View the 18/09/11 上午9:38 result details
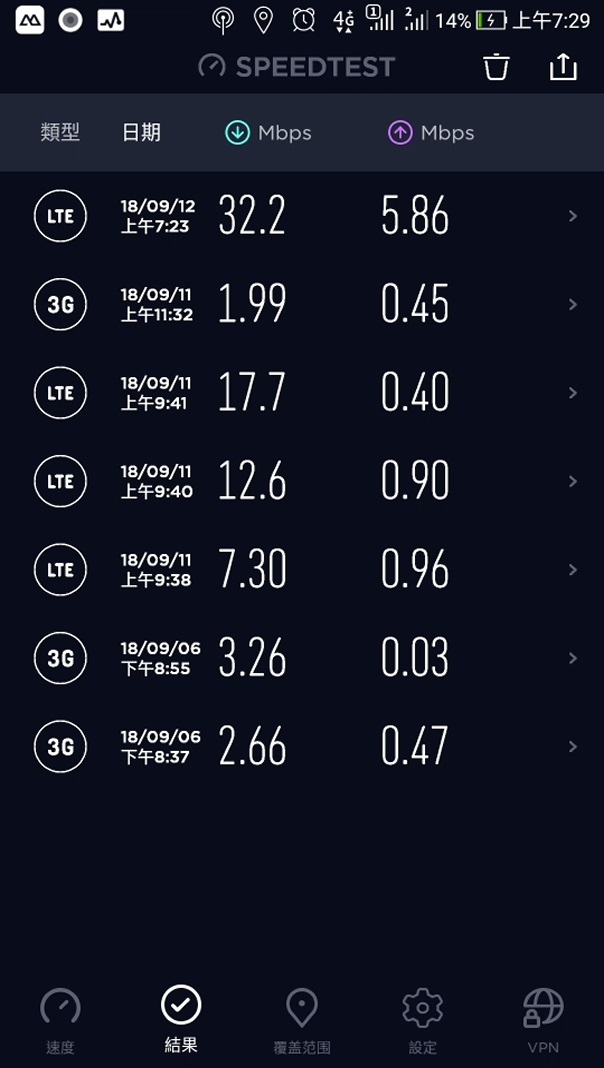604x1068 pixels. coord(302,569)
